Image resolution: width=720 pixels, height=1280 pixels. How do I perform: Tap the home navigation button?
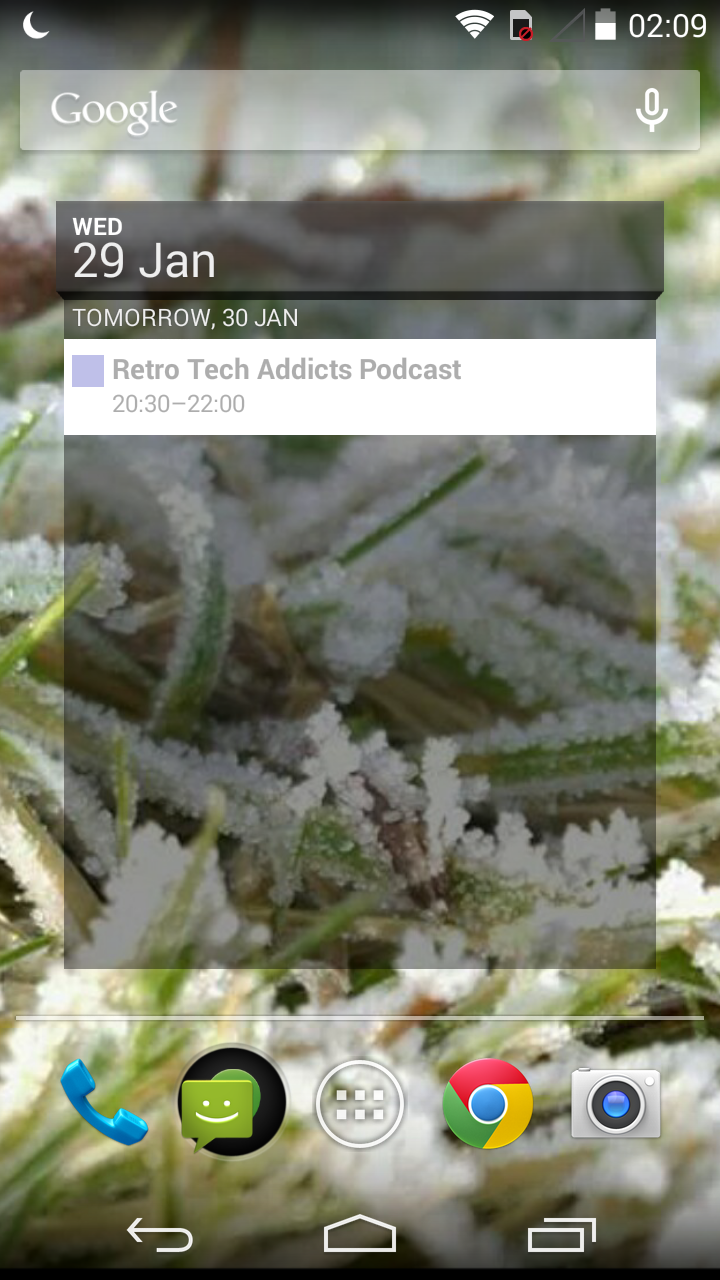click(x=360, y=1233)
